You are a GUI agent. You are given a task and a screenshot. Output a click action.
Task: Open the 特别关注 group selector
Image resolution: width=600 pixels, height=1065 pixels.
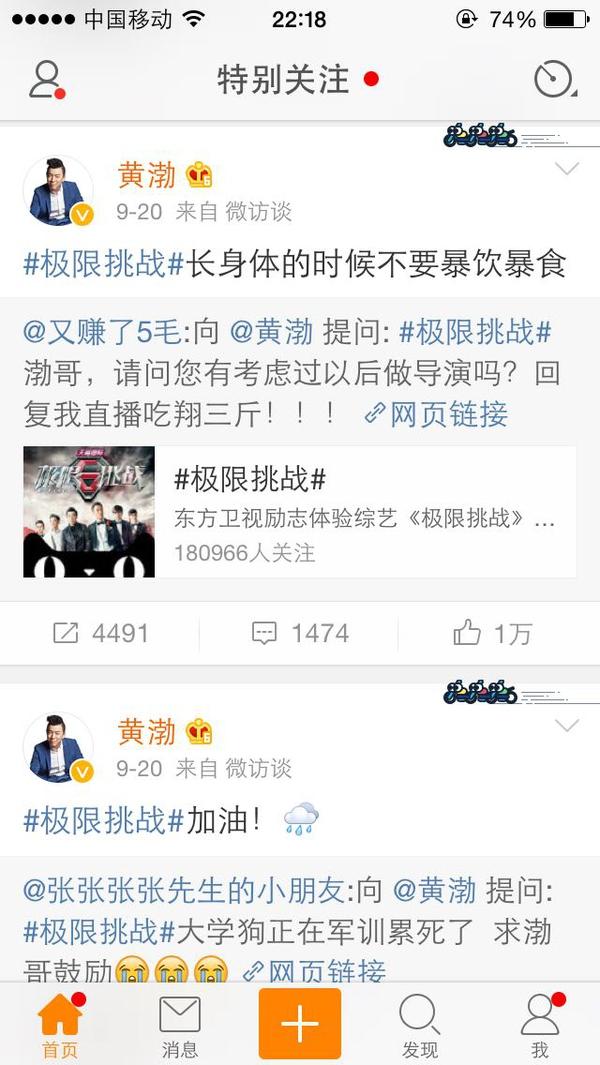click(284, 79)
